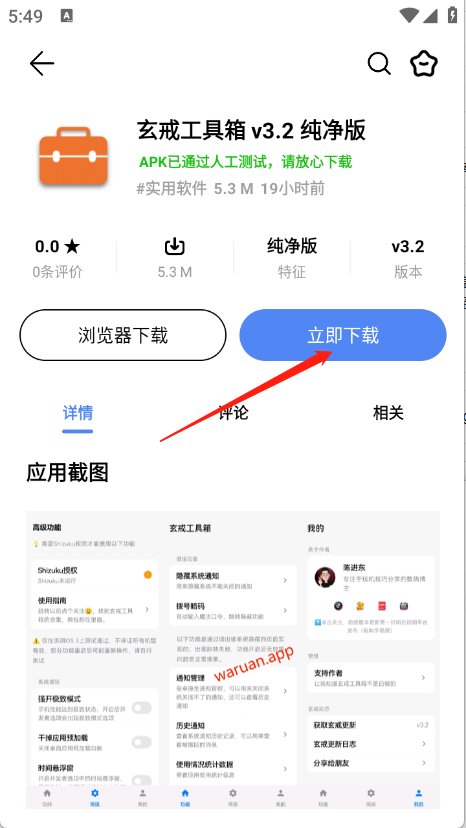Screen dimensions: 466x828
Task: Switch to the 相关 tab
Action: tap(388, 412)
